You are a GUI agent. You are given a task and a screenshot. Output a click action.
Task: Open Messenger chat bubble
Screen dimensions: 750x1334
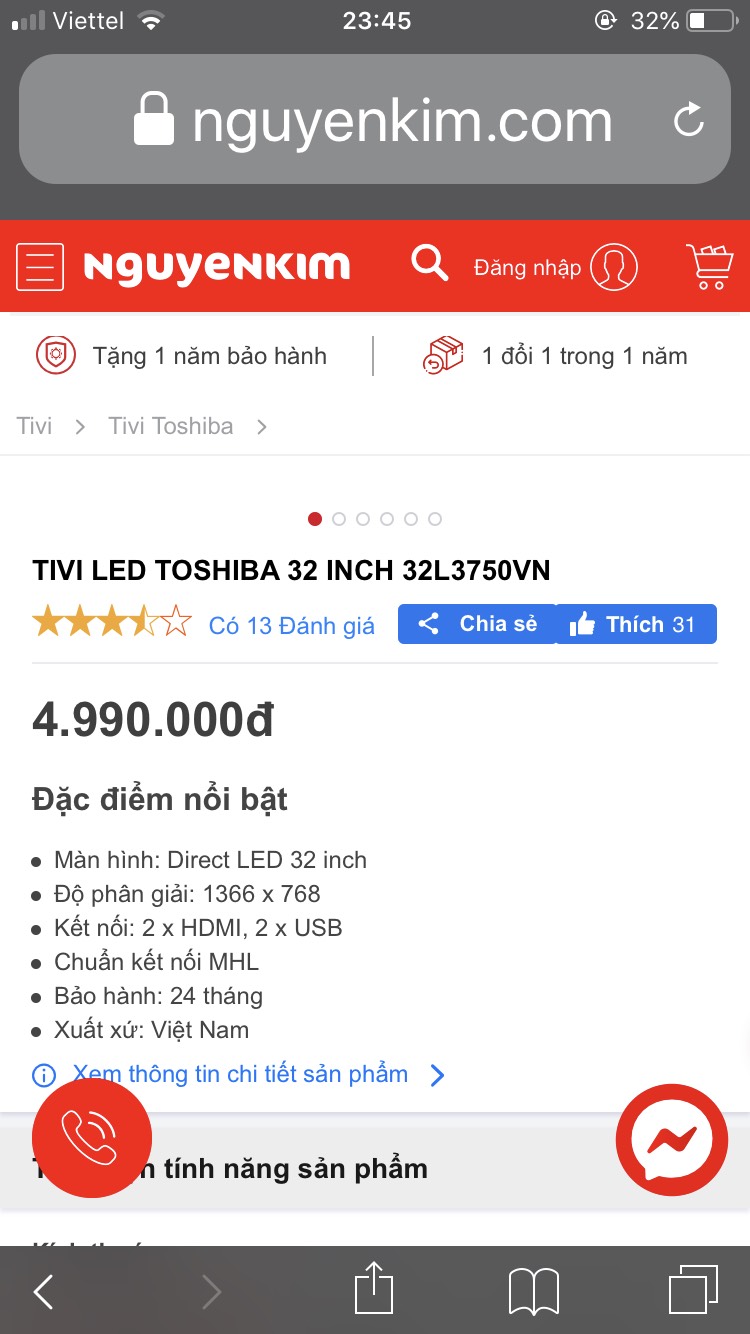tap(671, 1139)
